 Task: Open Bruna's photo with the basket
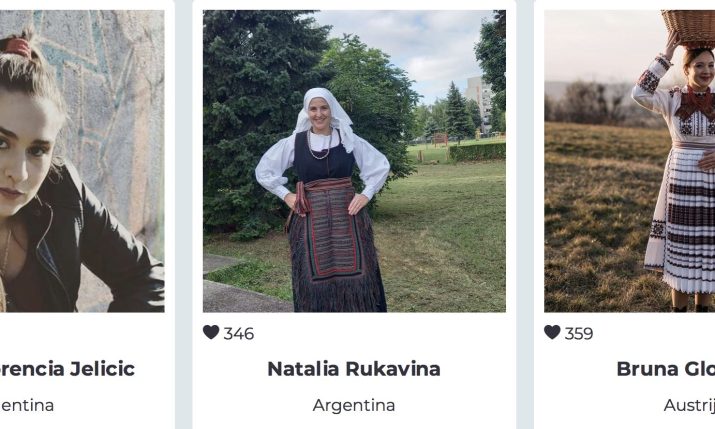[x=630, y=161]
